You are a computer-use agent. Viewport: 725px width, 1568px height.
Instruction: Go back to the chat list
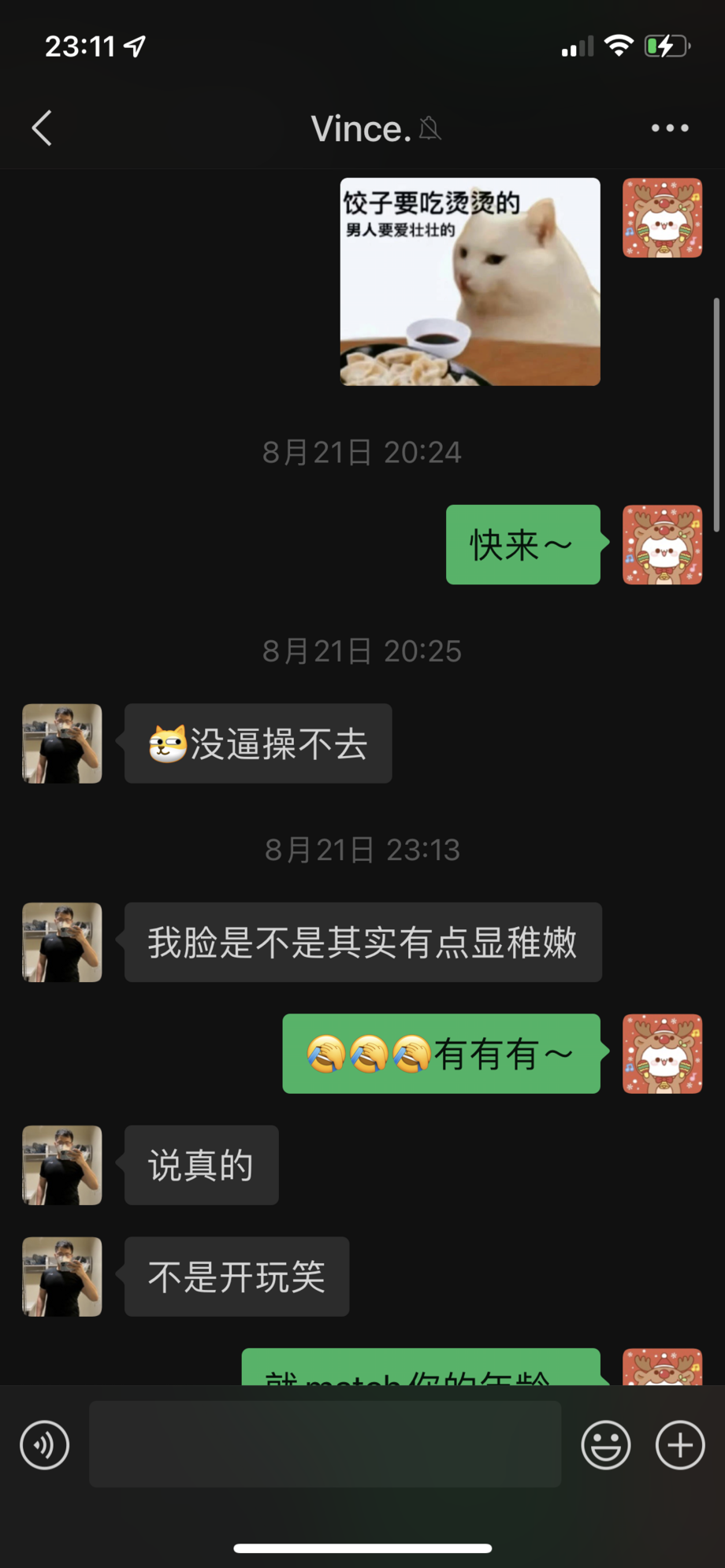click(42, 128)
